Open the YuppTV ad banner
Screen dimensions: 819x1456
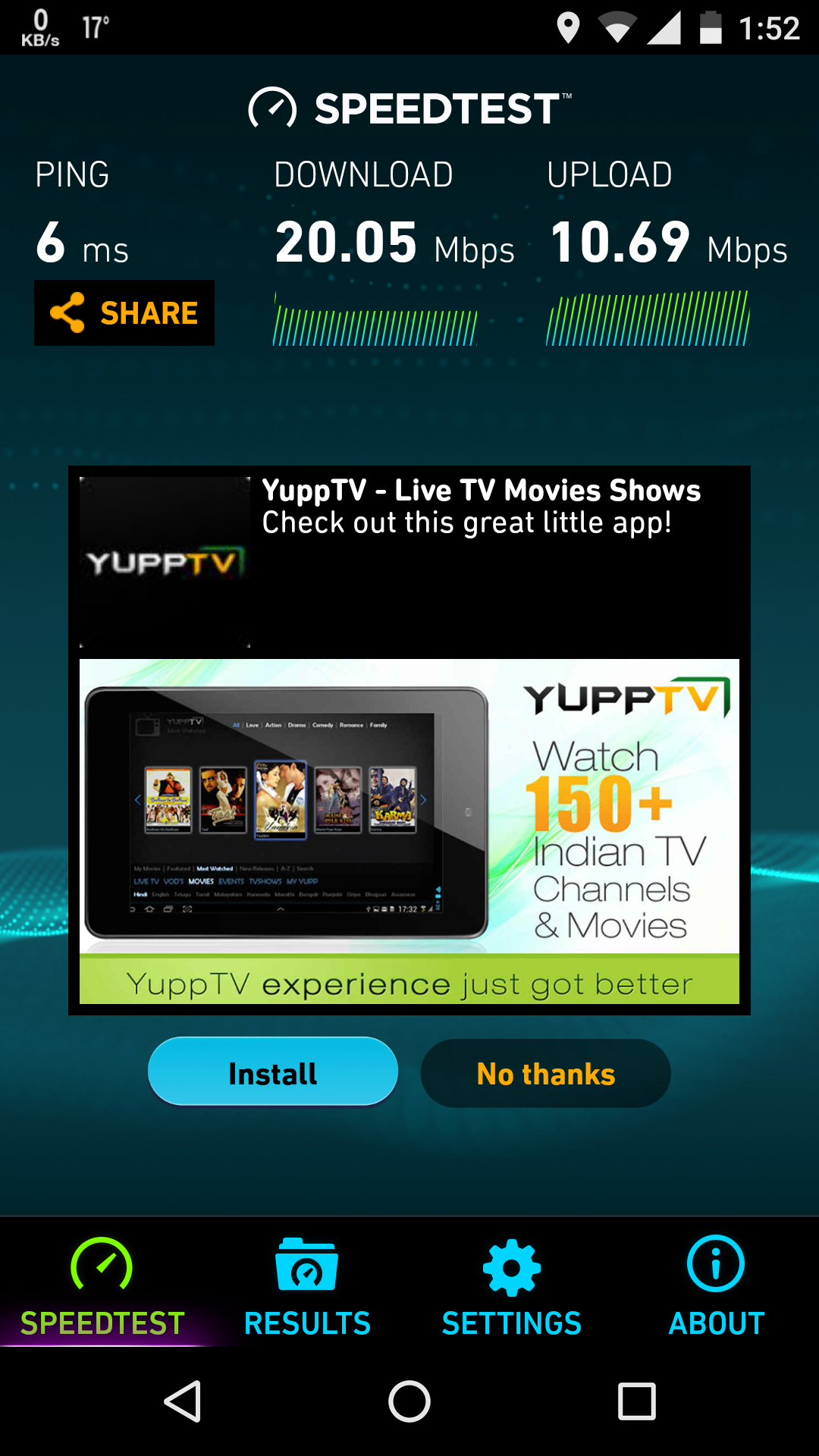click(x=409, y=830)
